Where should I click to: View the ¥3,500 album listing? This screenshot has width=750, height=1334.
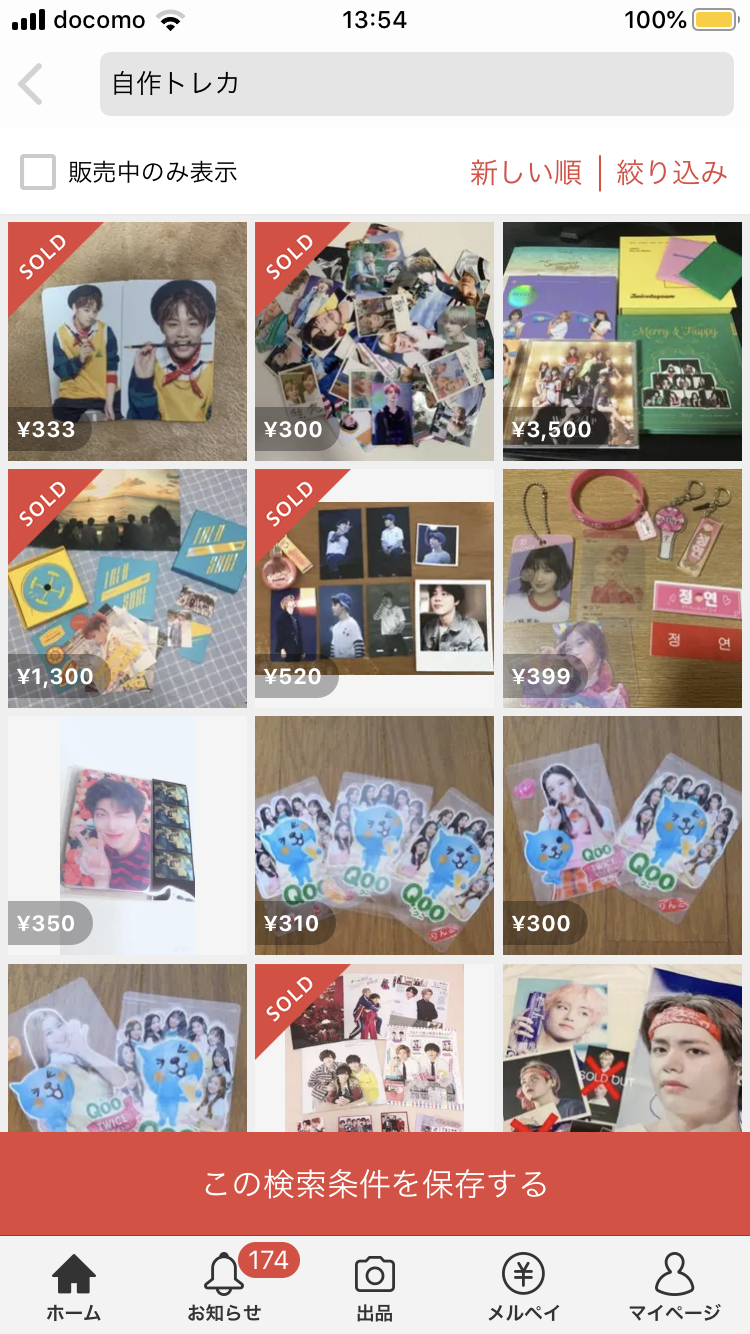(x=622, y=341)
